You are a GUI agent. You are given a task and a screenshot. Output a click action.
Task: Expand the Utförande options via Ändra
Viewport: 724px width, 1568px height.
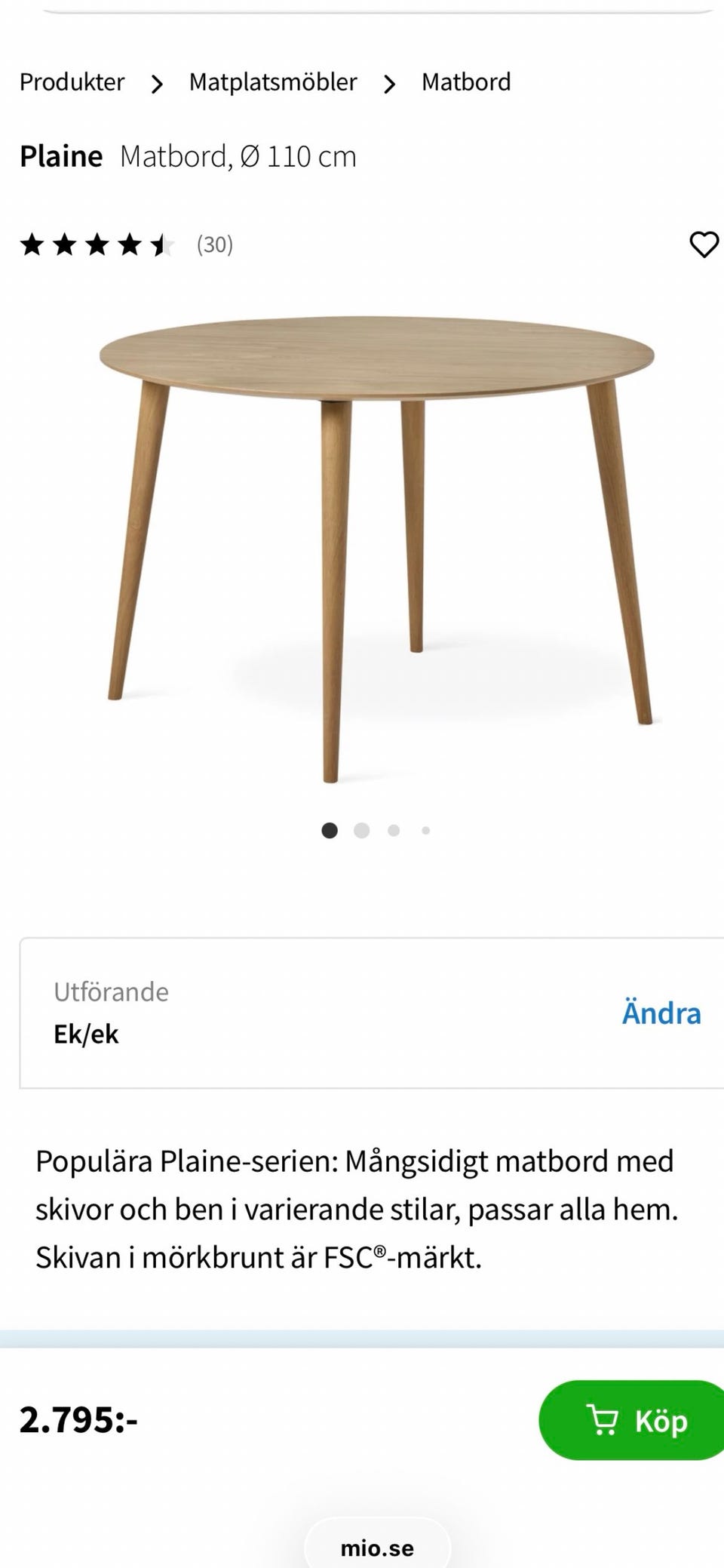661,1013
